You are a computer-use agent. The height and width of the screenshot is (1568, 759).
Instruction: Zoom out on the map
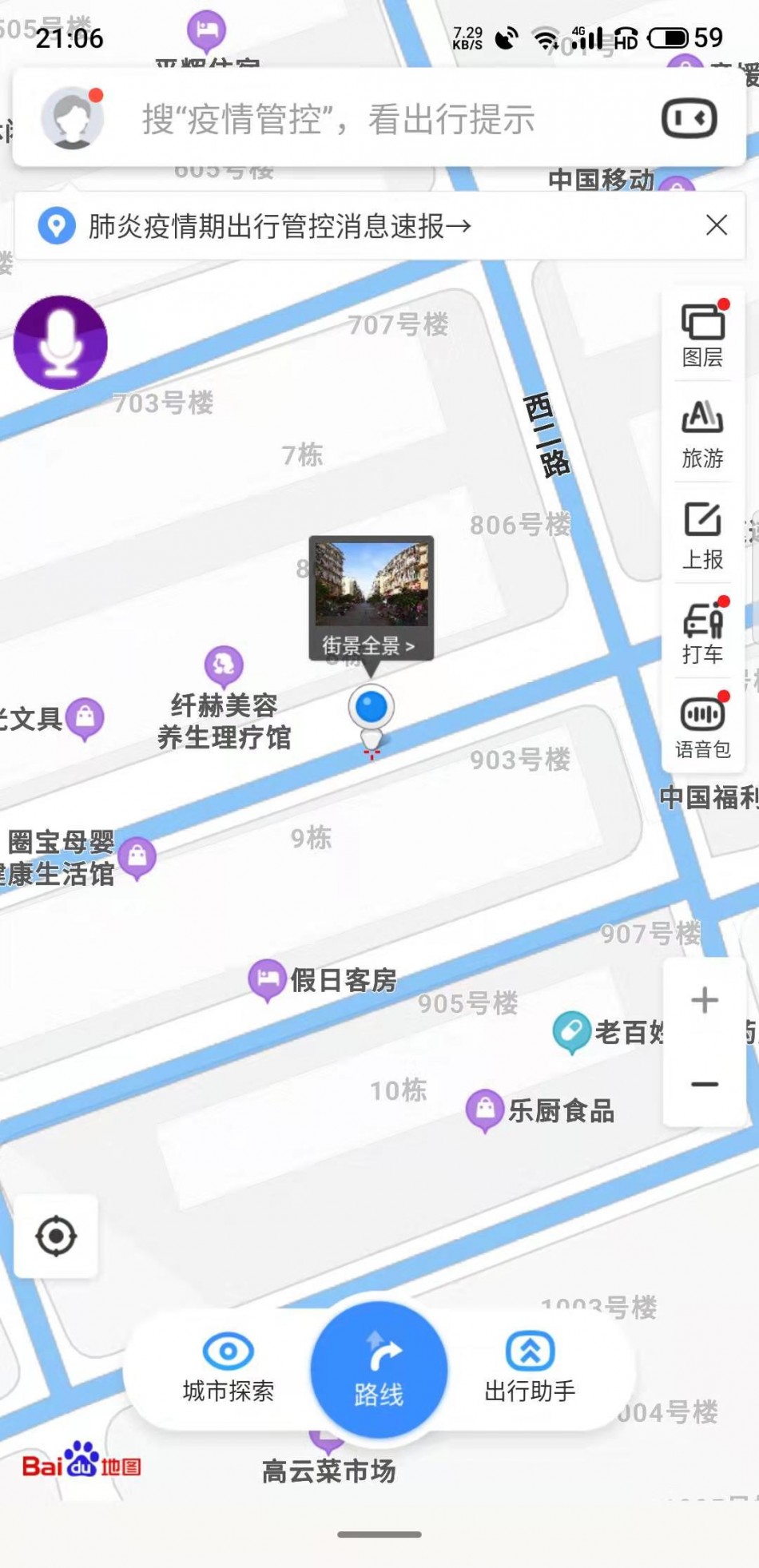(x=705, y=1085)
